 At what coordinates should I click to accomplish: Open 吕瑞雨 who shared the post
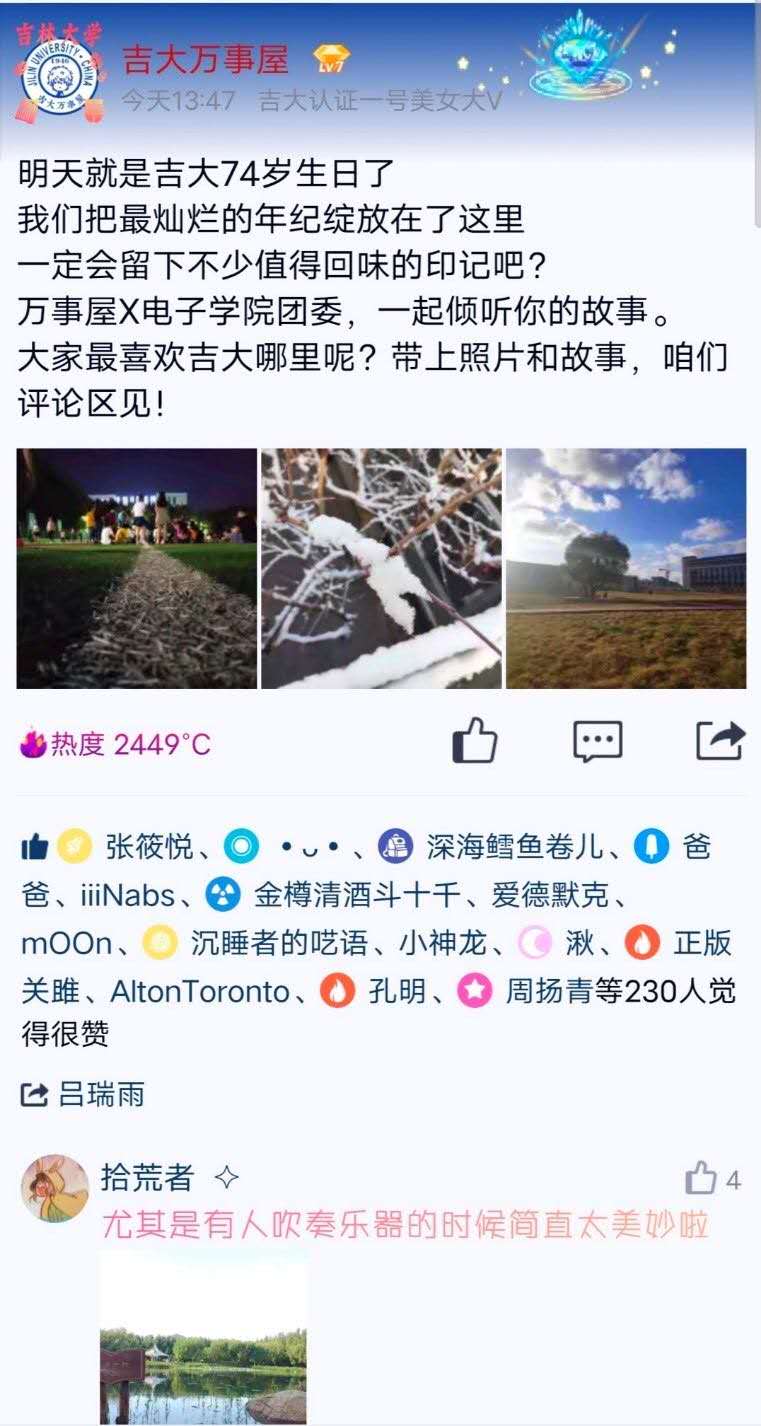pyautogui.click(x=101, y=1094)
